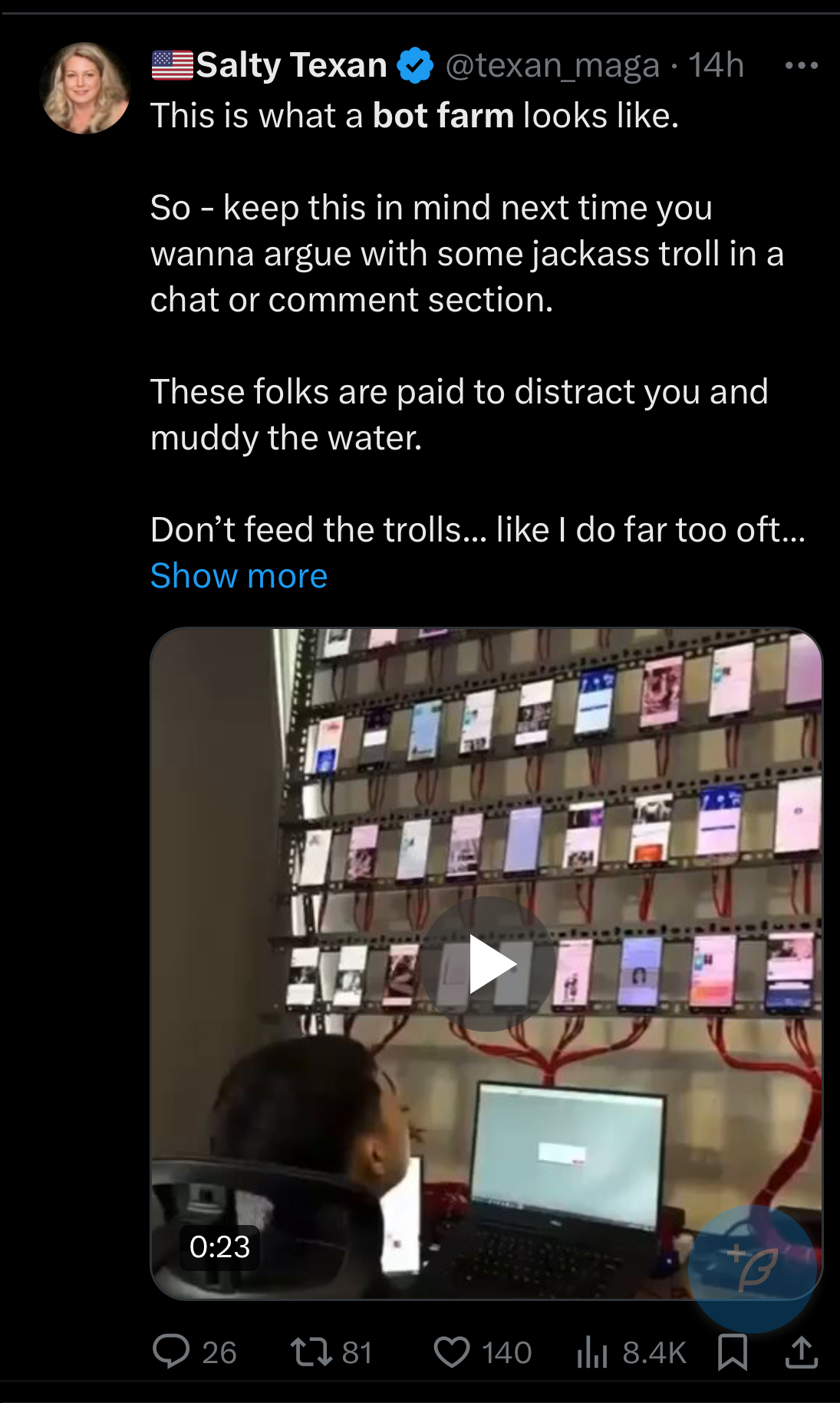Screen dimensions: 840x1403
Task: Share the post via share icon
Action: [801, 1352]
